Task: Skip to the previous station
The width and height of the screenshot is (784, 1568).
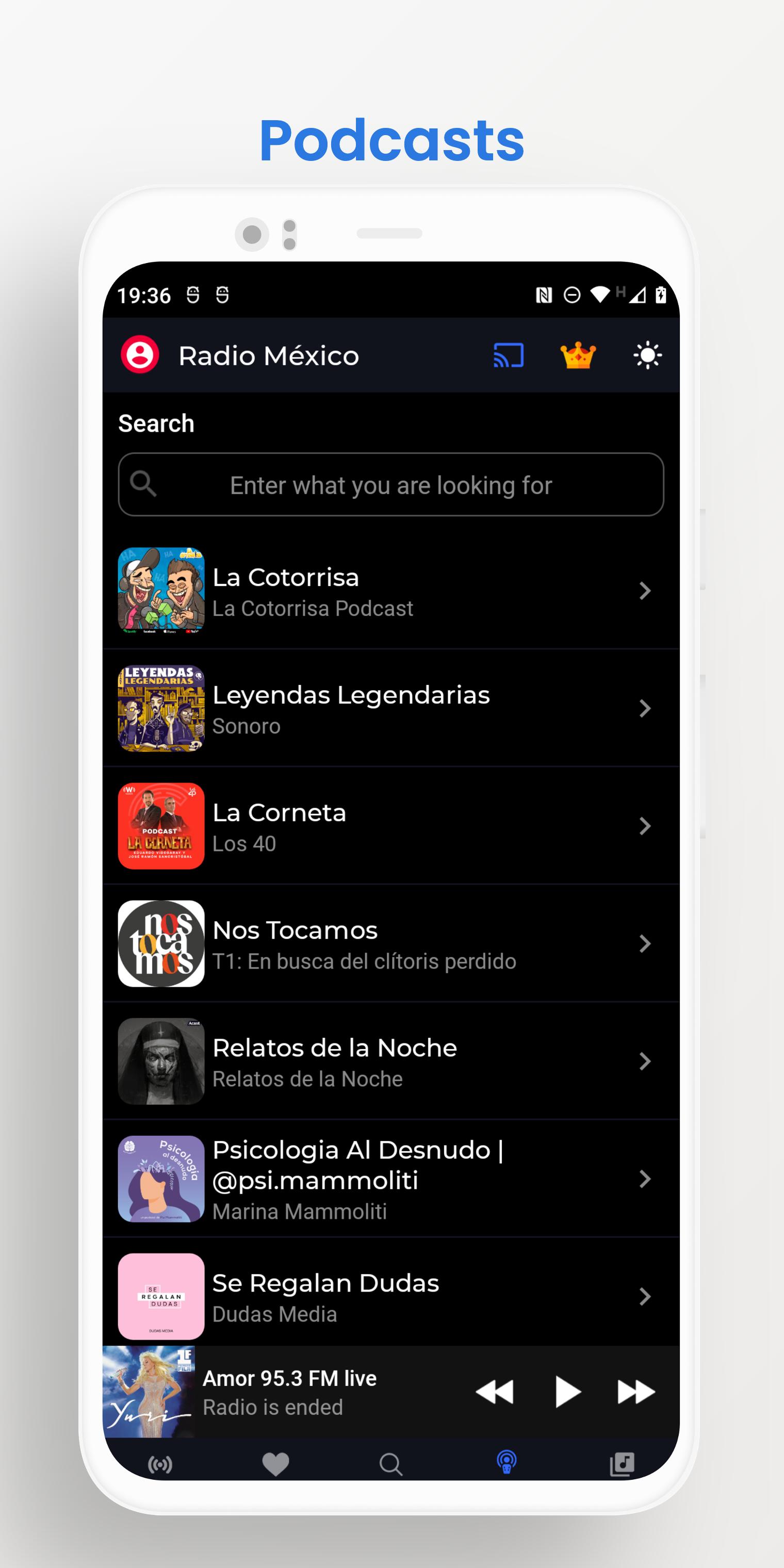Action: 494,1392
